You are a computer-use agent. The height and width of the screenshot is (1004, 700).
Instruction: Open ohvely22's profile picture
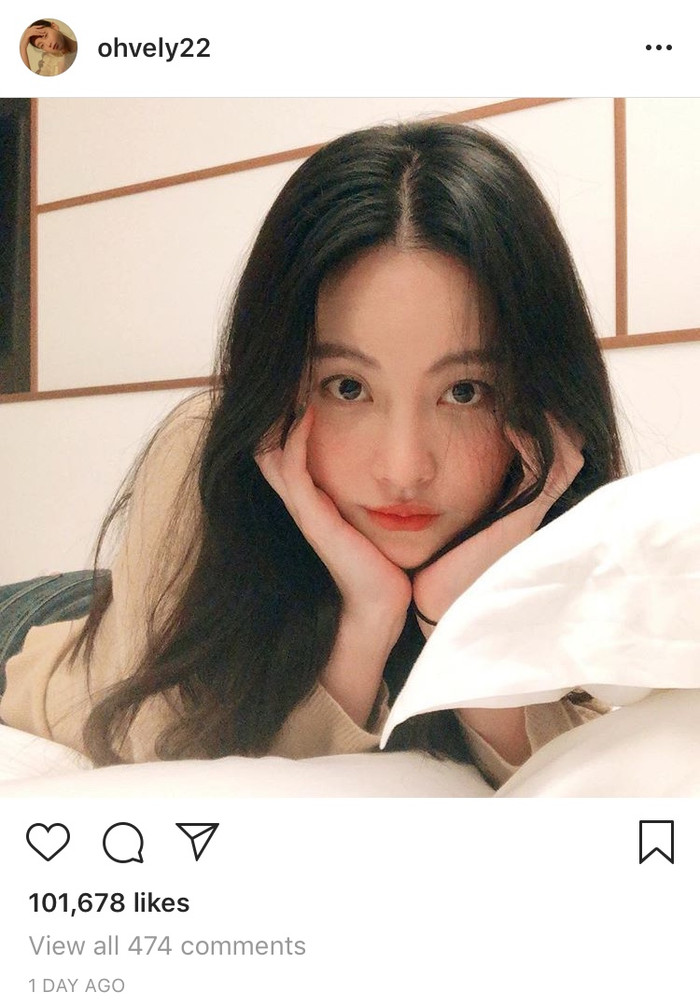click(48, 47)
